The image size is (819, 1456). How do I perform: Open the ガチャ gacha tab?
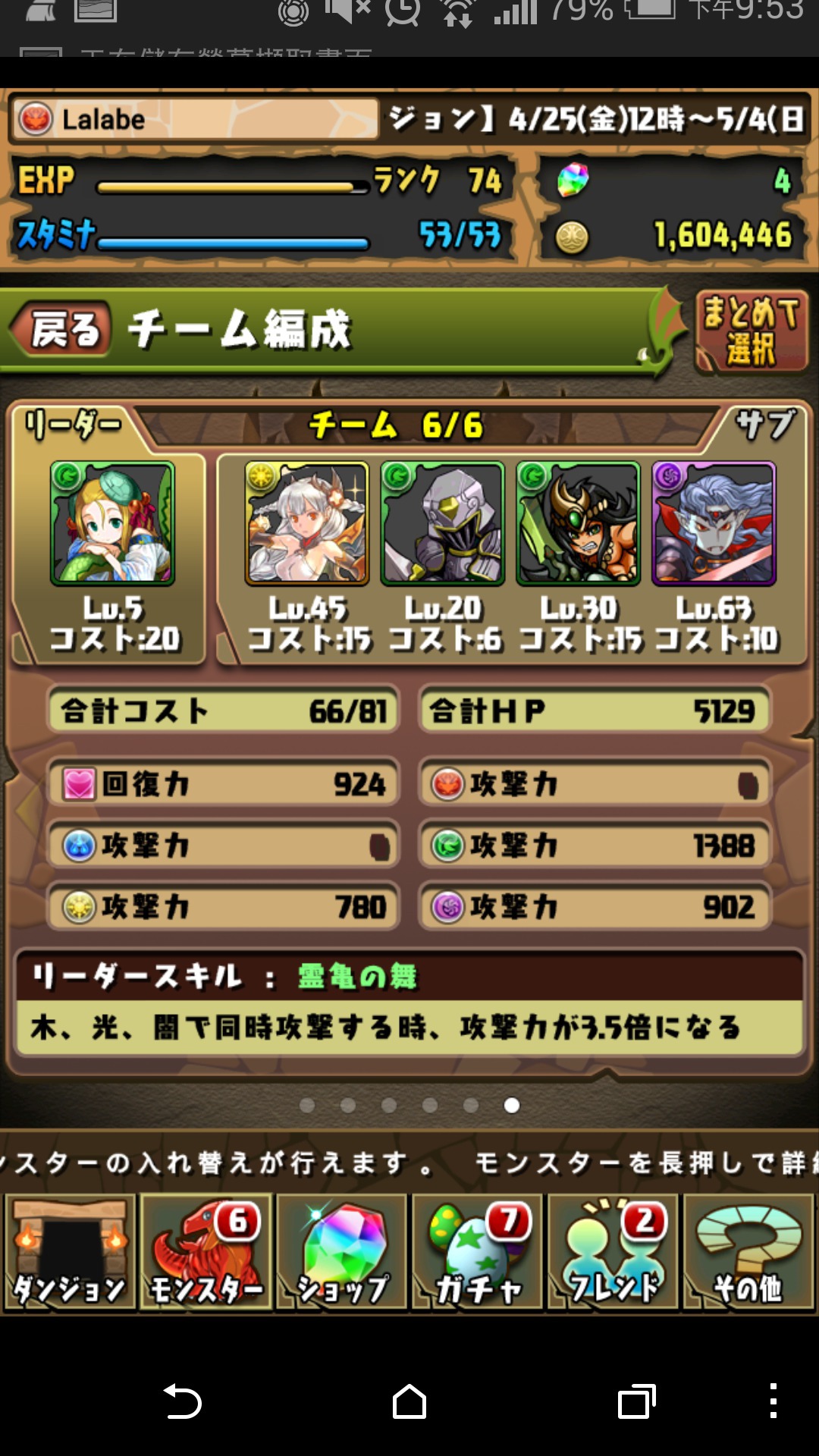click(477, 1252)
